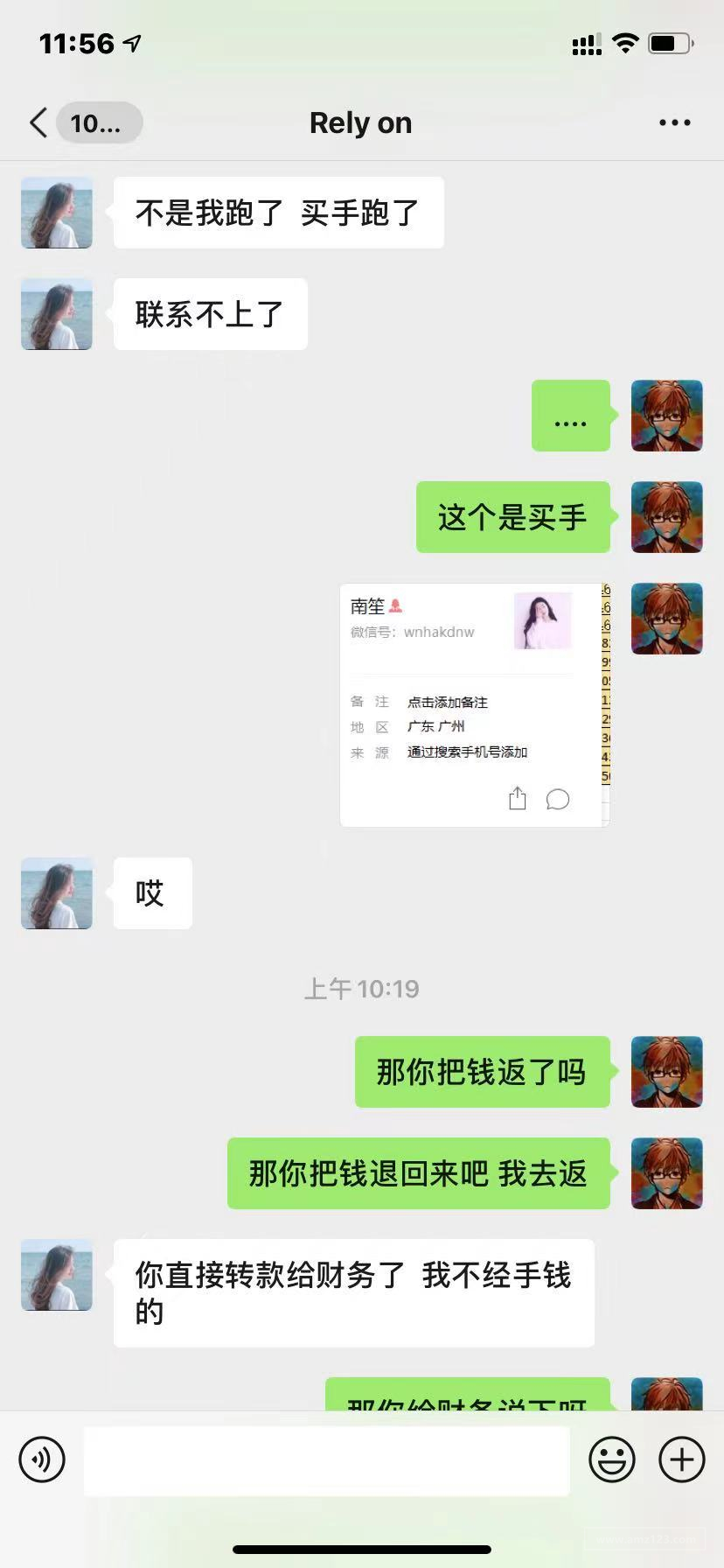This screenshot has height=1568, width=724.
Task: Go back to the chat list
Action: click(x=39, y=122)
